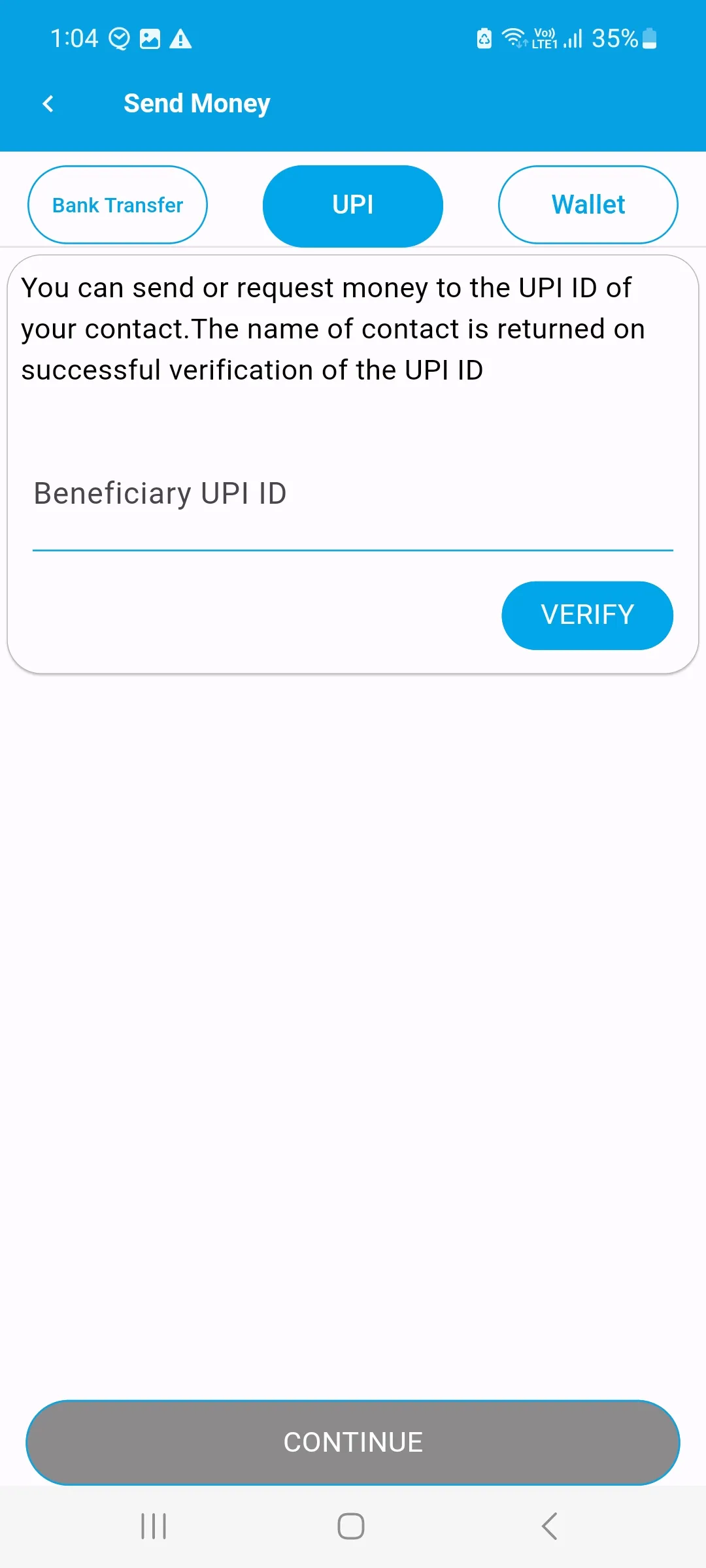Open the alarm clock status bar icon

coord(118,39)
